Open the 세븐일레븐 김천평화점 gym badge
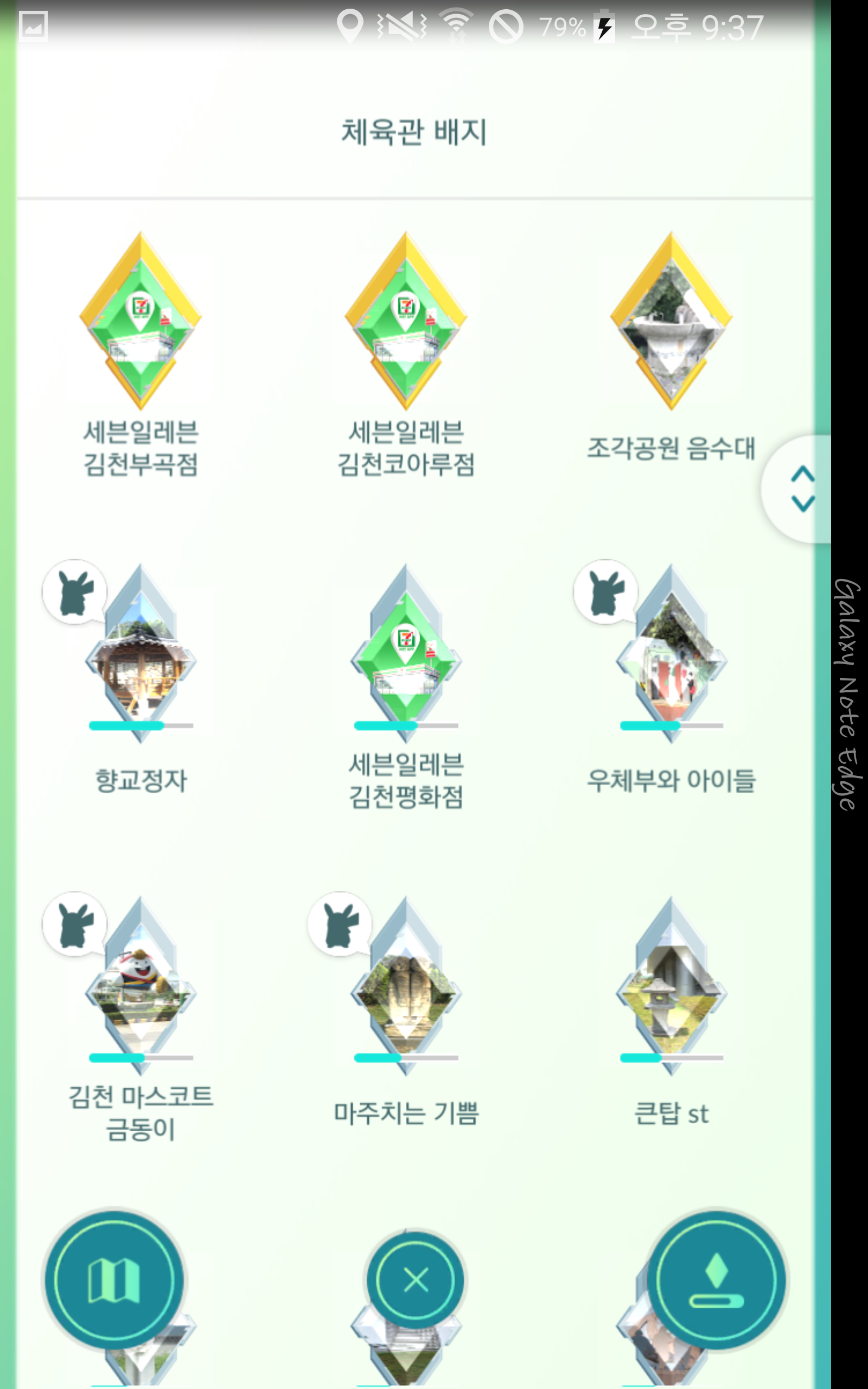The image size is (868, 1389). coord(406,654)
